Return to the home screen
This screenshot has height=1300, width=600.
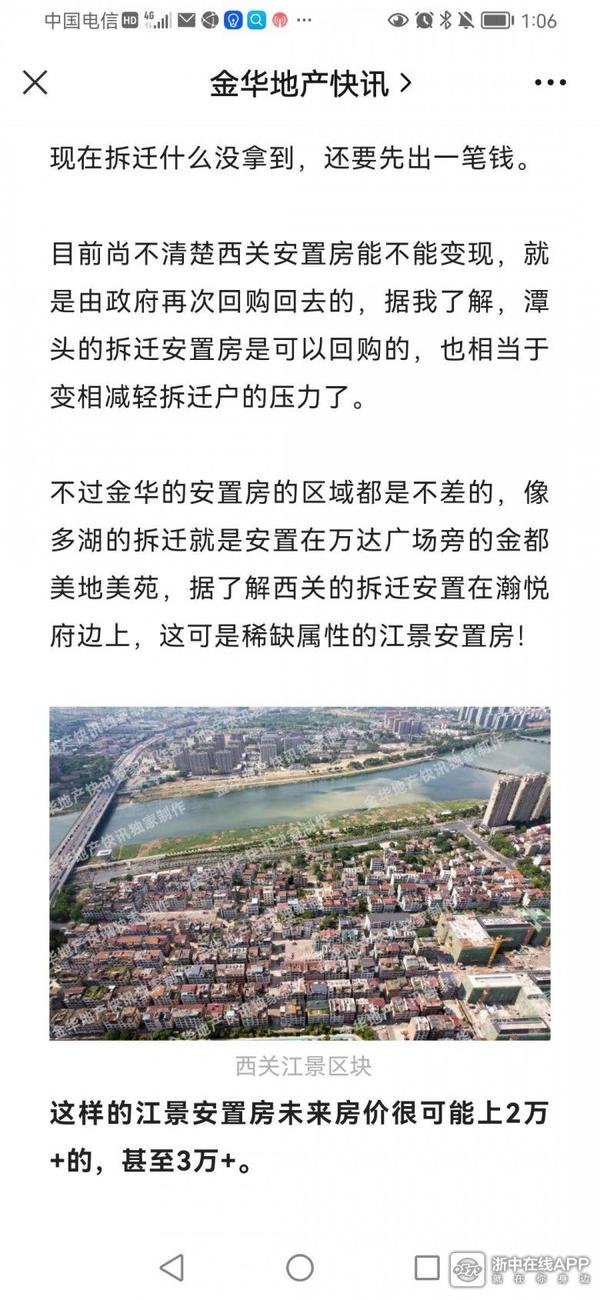[300, 1267]
